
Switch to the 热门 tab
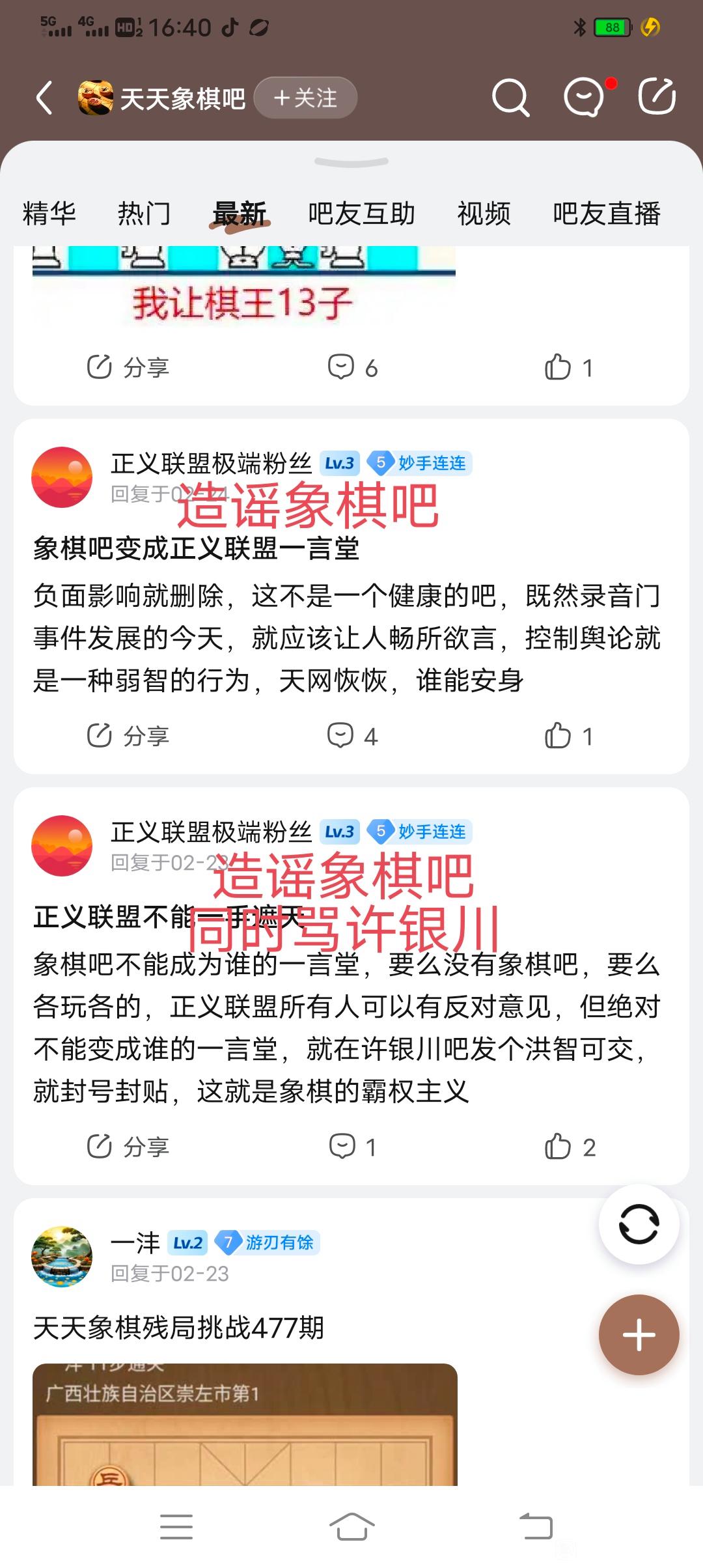click(x=144, y=214)
